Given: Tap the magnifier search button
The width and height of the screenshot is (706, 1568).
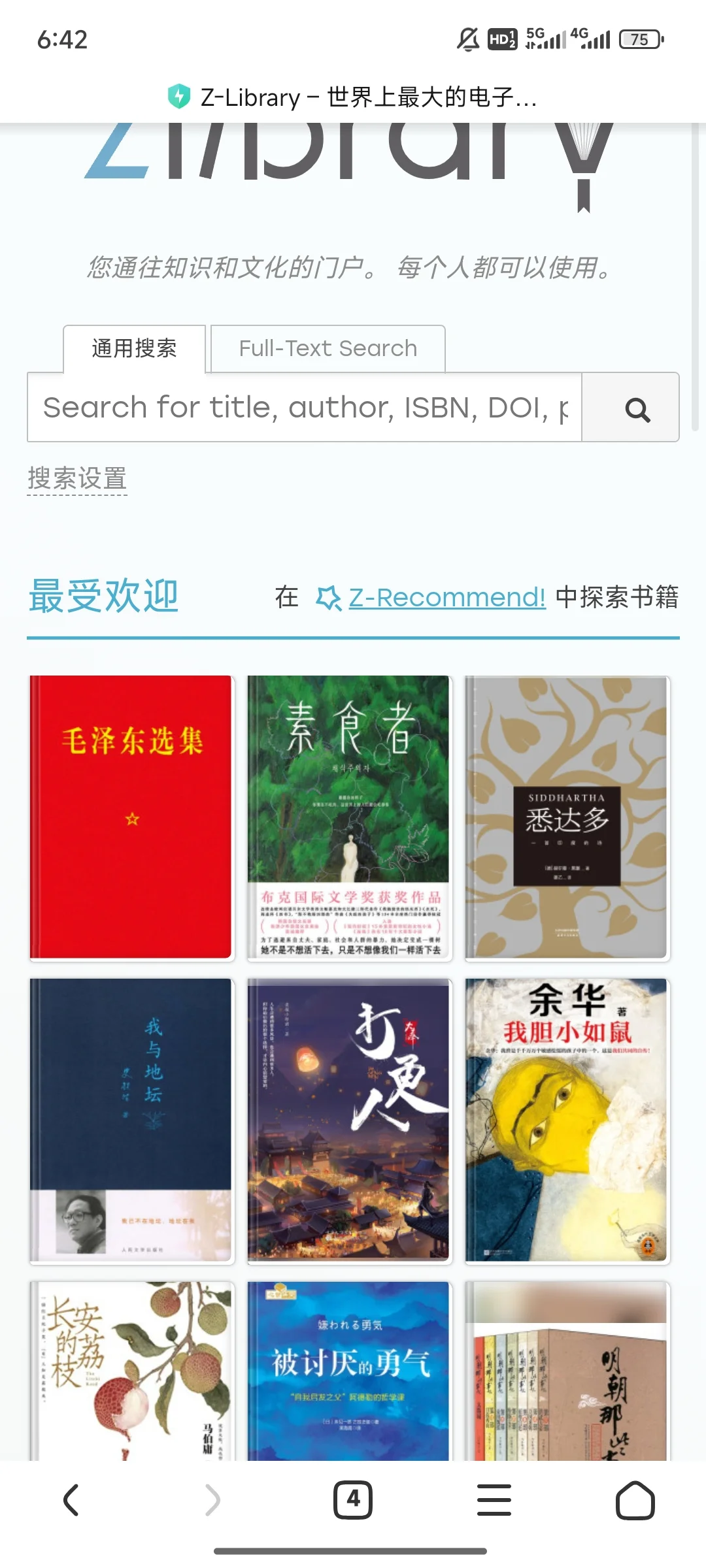Looking at the screenshot, I should [631, 408].
